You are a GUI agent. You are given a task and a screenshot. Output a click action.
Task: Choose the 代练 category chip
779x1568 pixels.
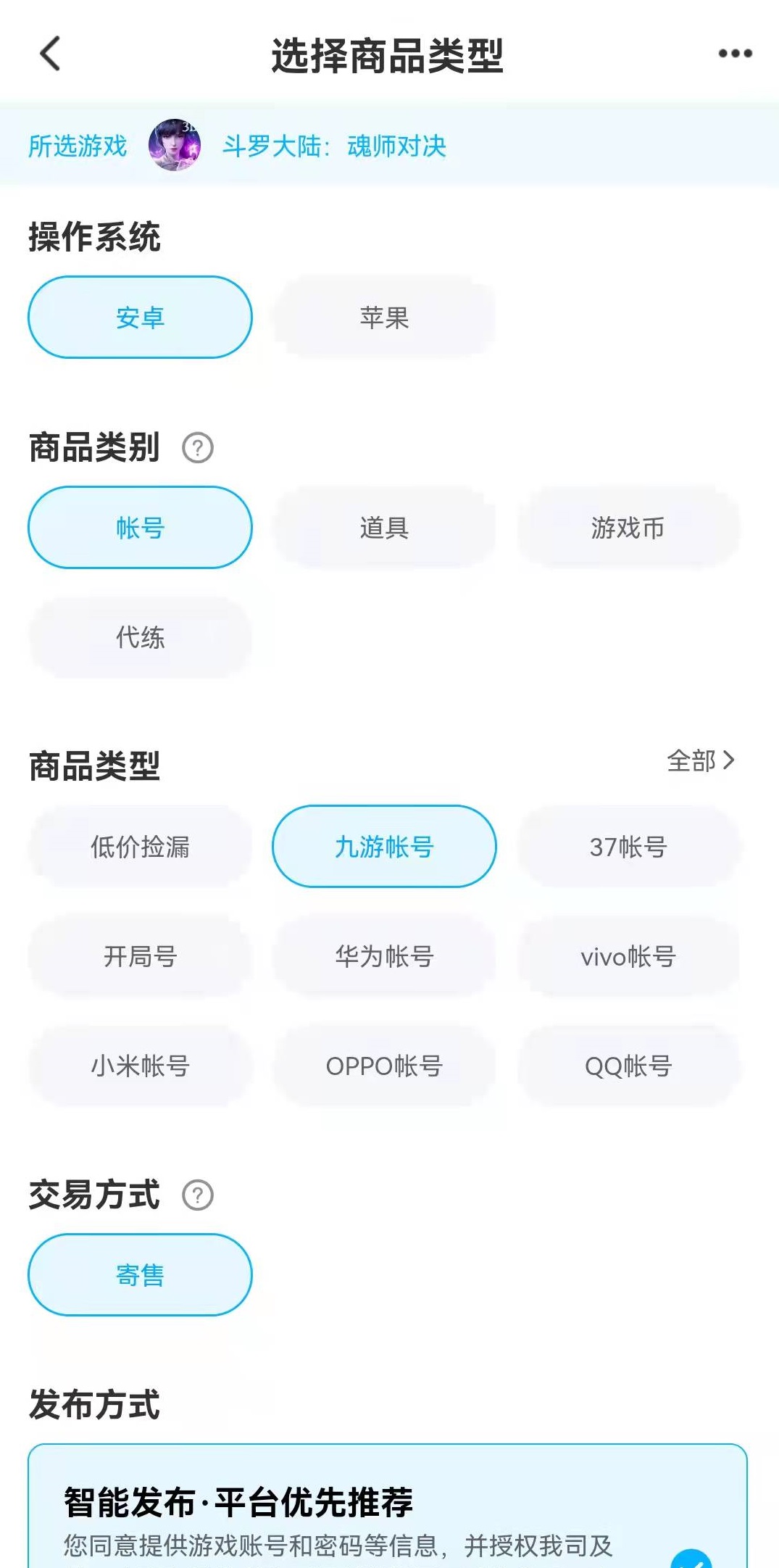click(x=140, y=637)
